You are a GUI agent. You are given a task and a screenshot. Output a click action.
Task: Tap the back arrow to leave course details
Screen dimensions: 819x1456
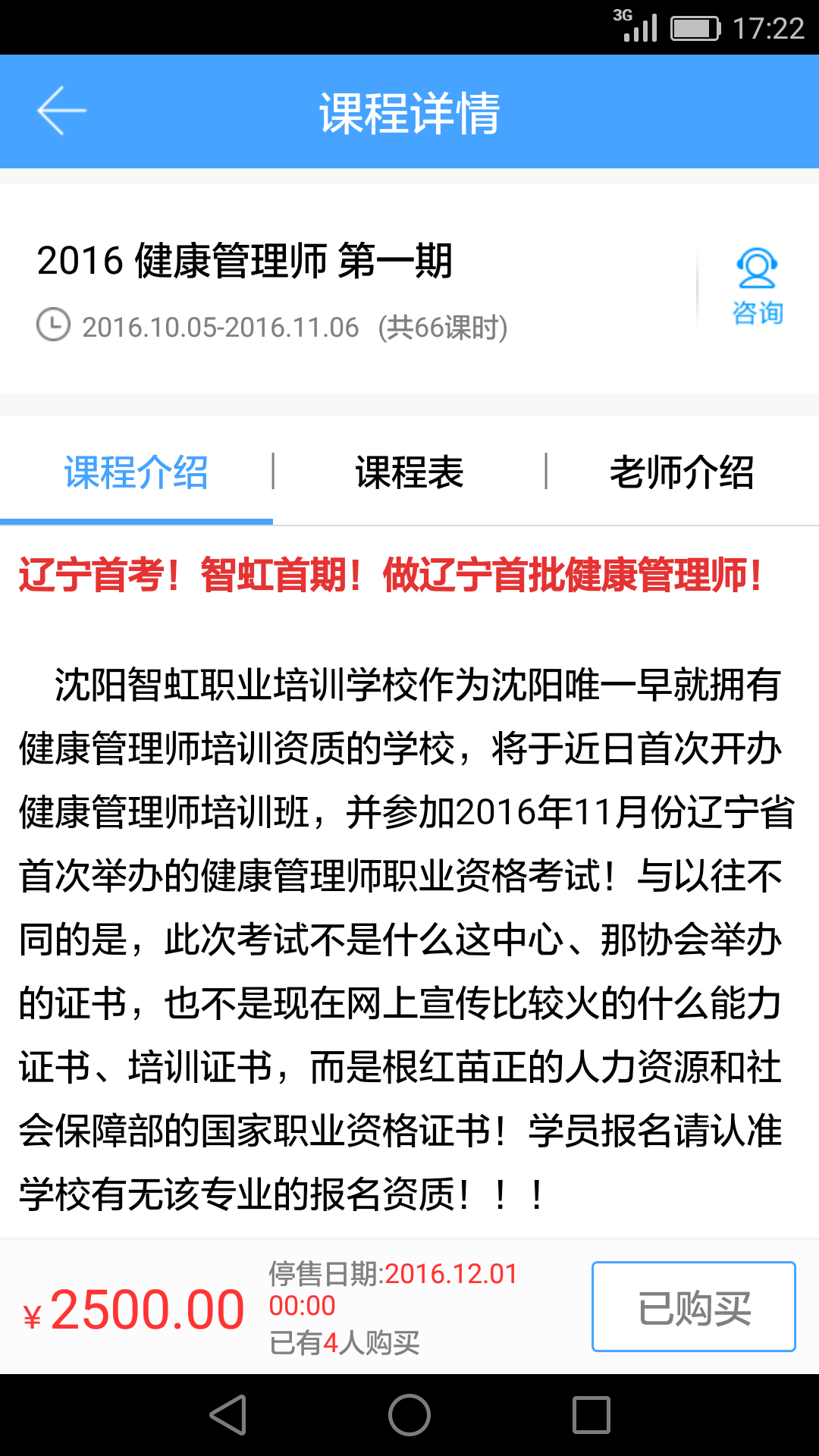(x=61, y=110)
